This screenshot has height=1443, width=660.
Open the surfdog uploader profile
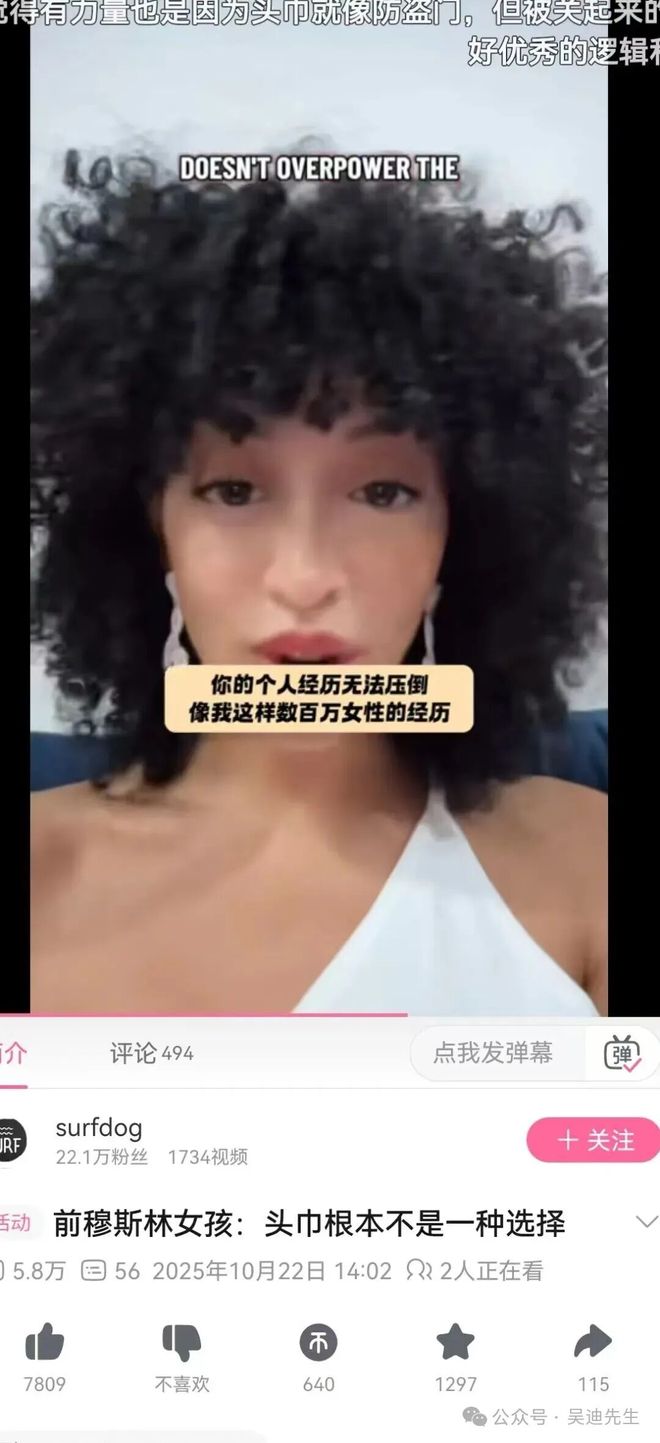[99, 1129]
